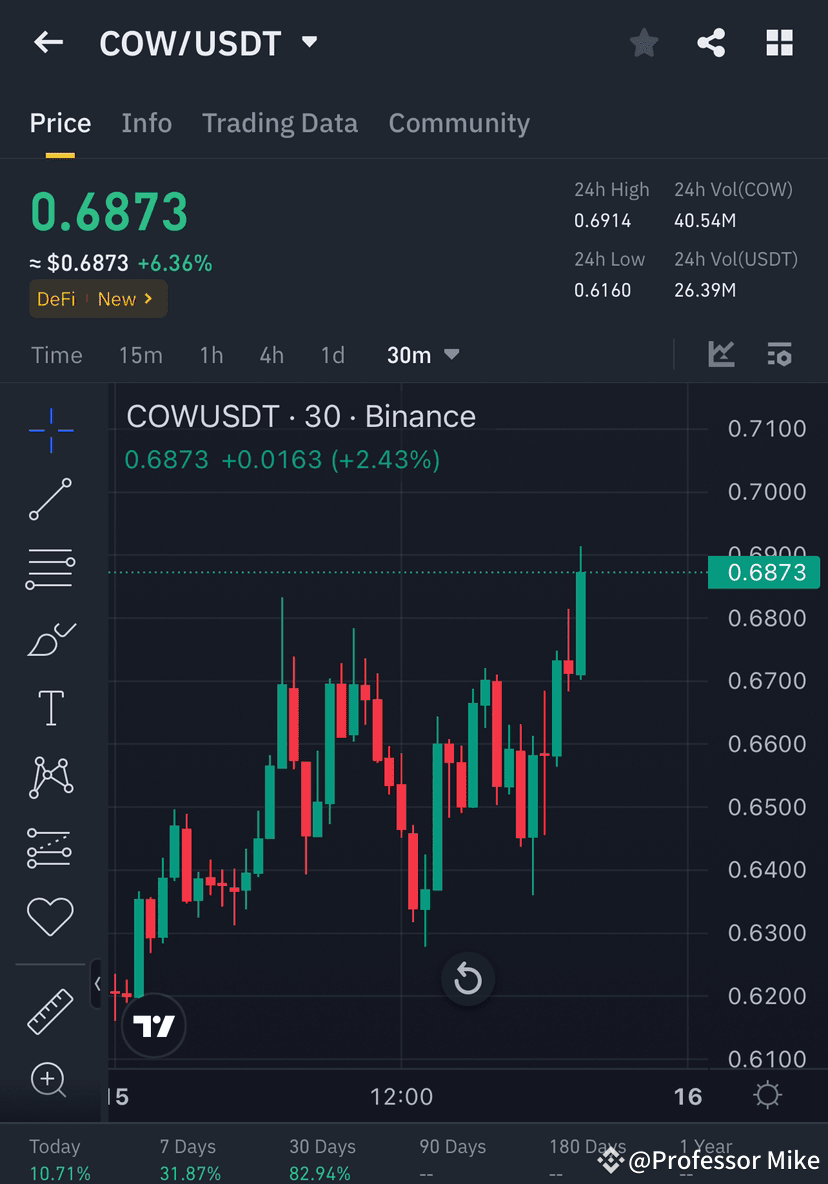Open the 30m timeframe dropdown
This screenshot has width=828, height=1184.
coord(423,354)
